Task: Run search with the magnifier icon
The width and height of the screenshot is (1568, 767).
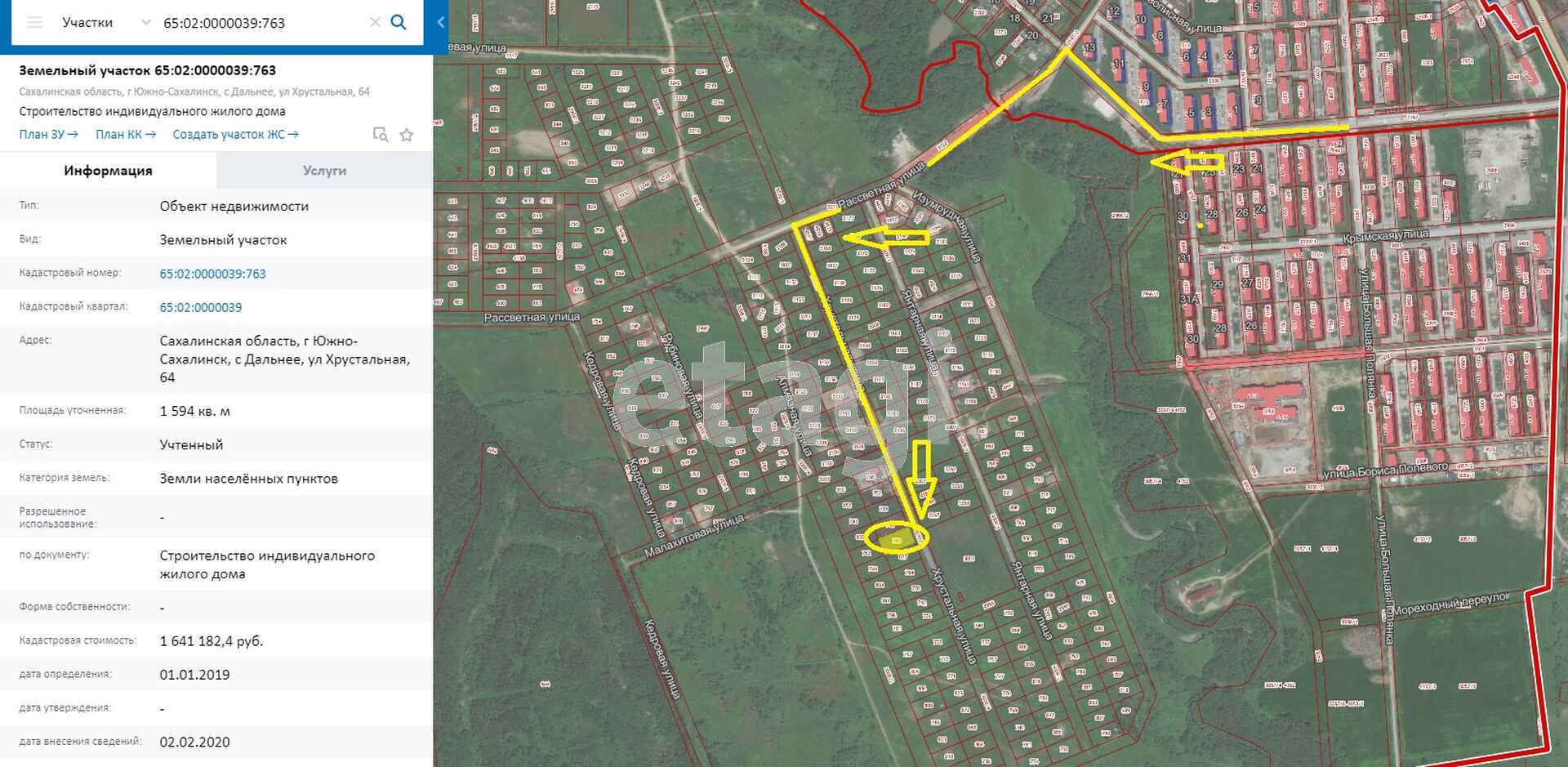Action: tap(399, 22)
